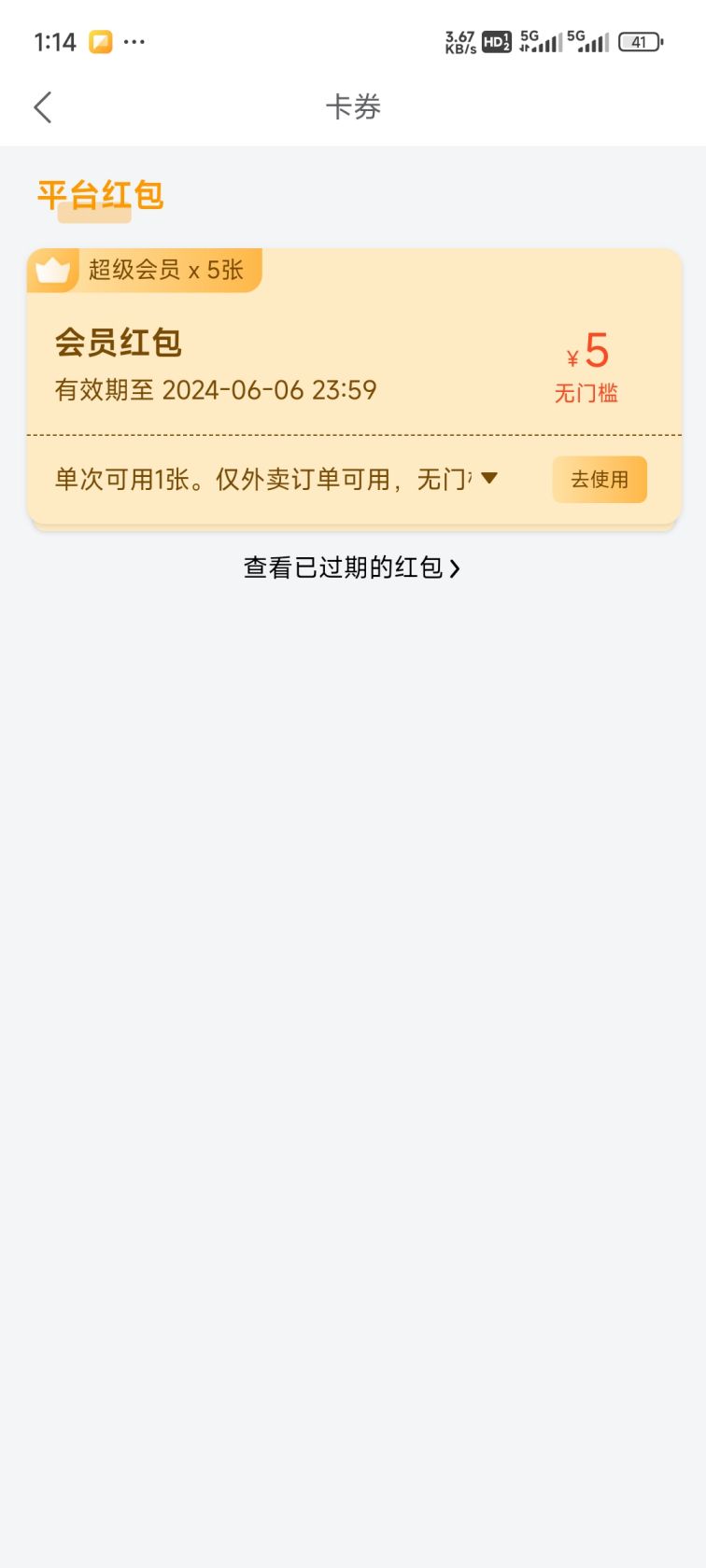Go back from the 卡券 page

point(43,107)
